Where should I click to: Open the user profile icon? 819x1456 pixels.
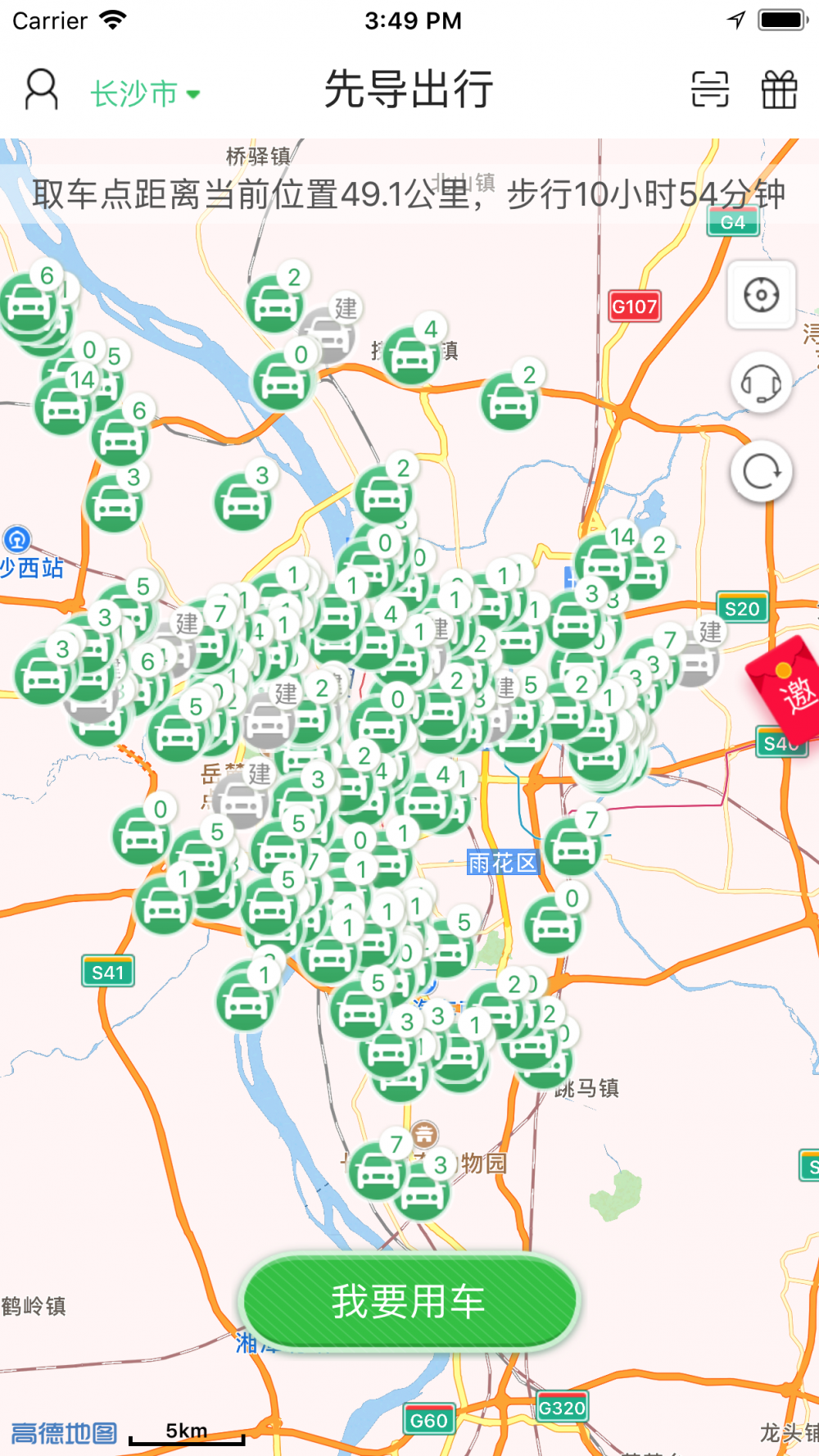pyautogui.click(x=41, y=89)
